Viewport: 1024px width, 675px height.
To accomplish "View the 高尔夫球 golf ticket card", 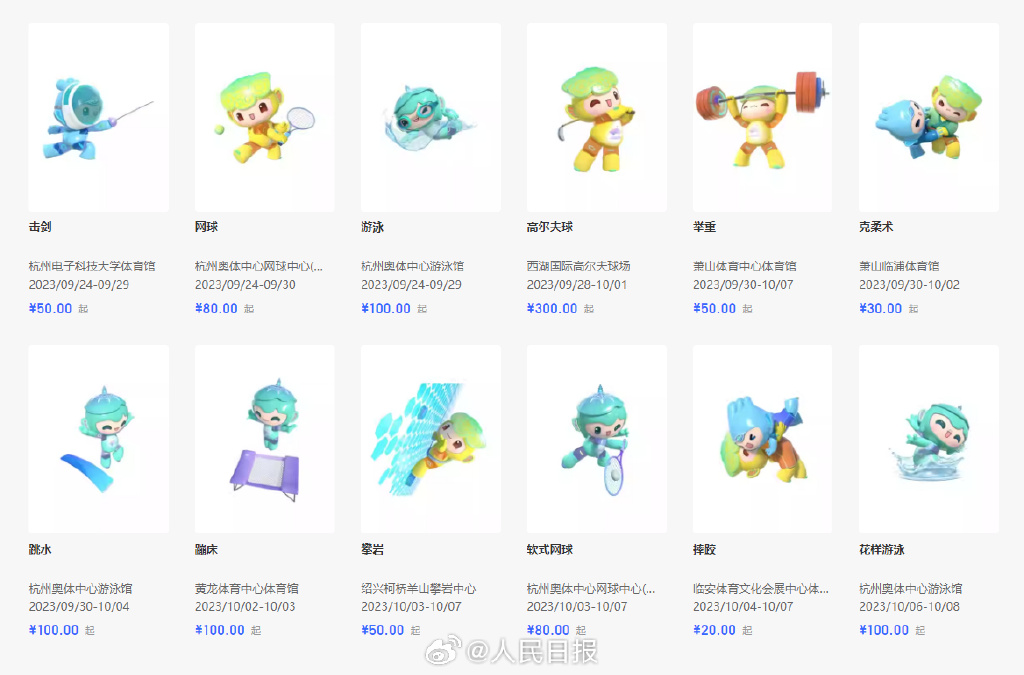I will coord(596,118).
